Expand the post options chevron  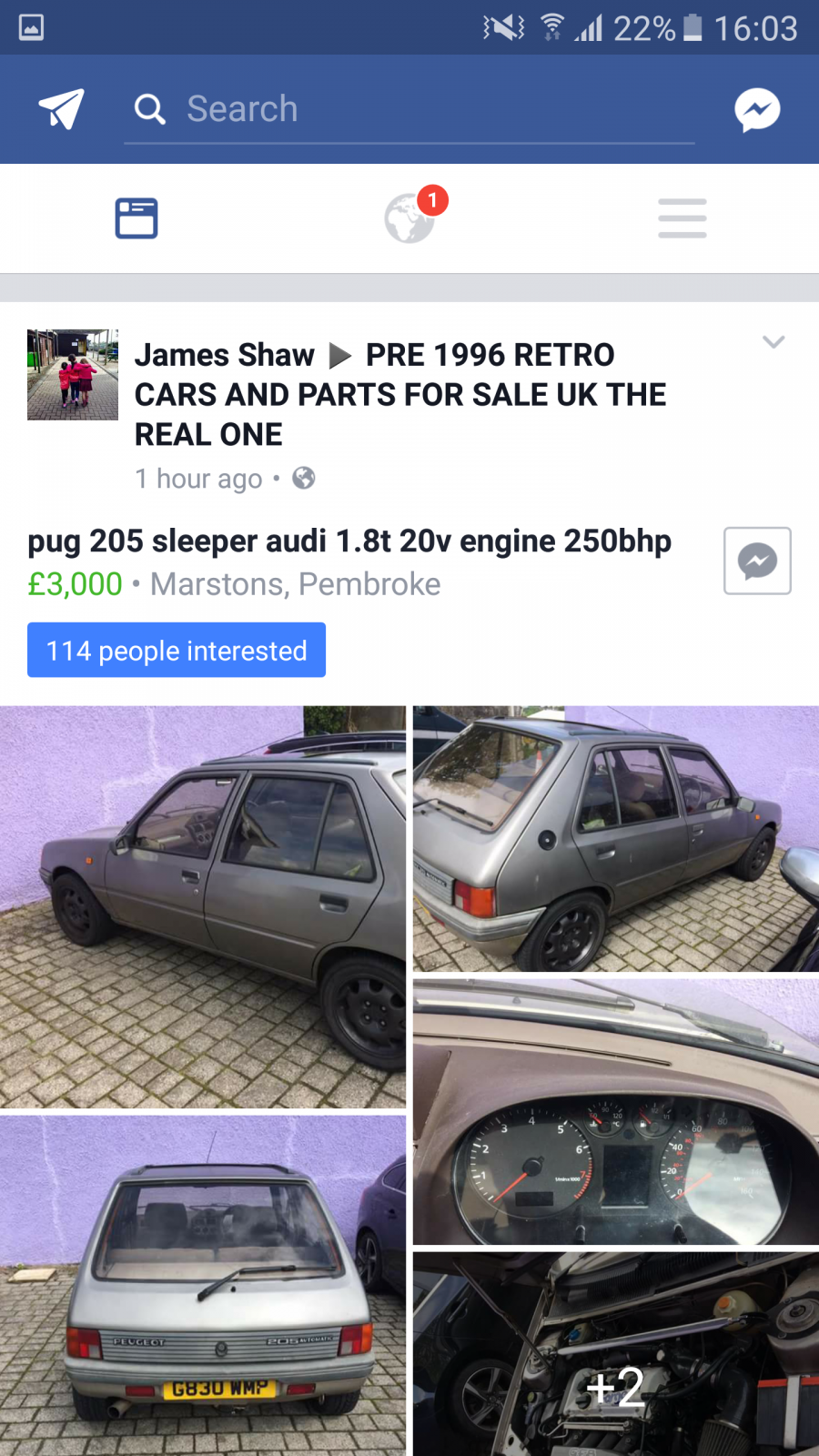(x=773, y=342)
